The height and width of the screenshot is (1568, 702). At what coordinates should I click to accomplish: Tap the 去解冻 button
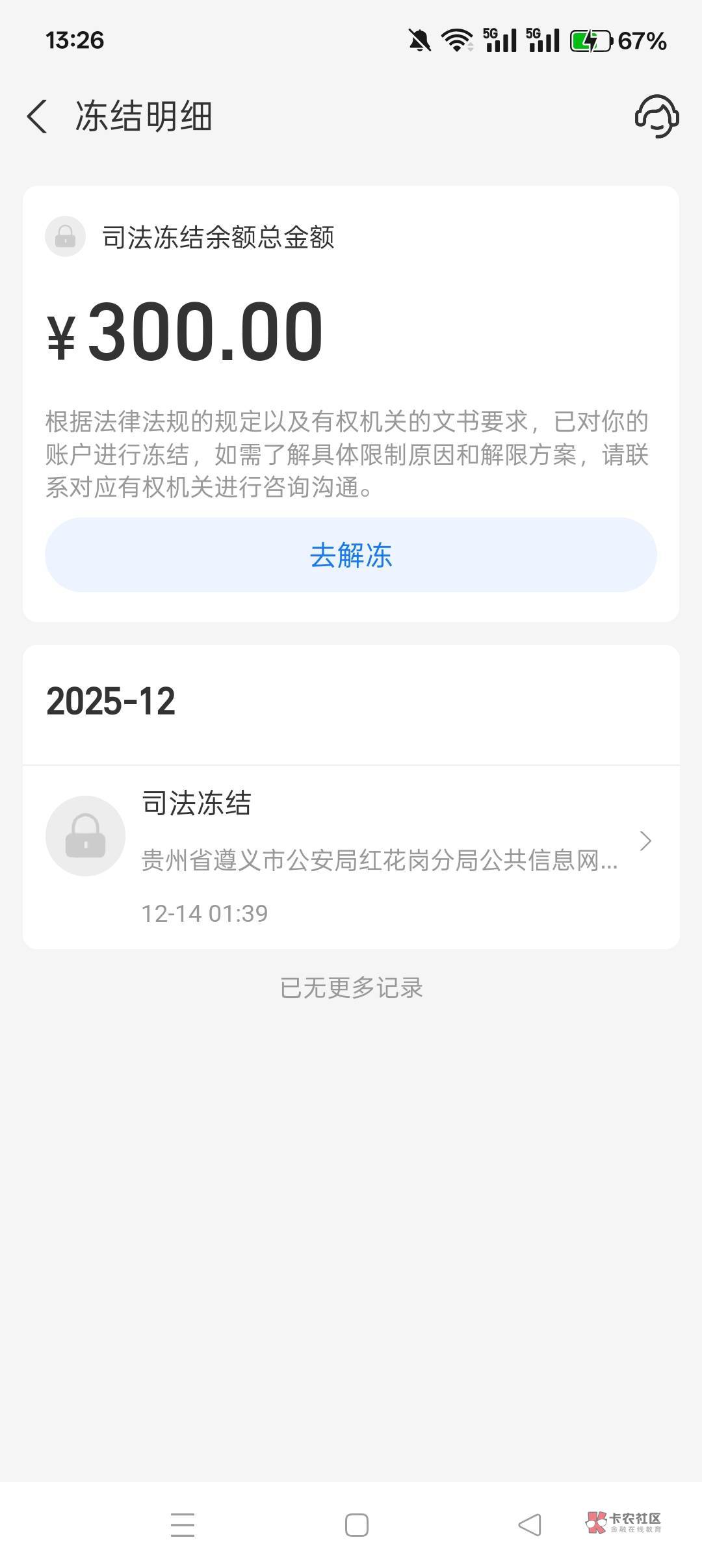pos(351,555)
